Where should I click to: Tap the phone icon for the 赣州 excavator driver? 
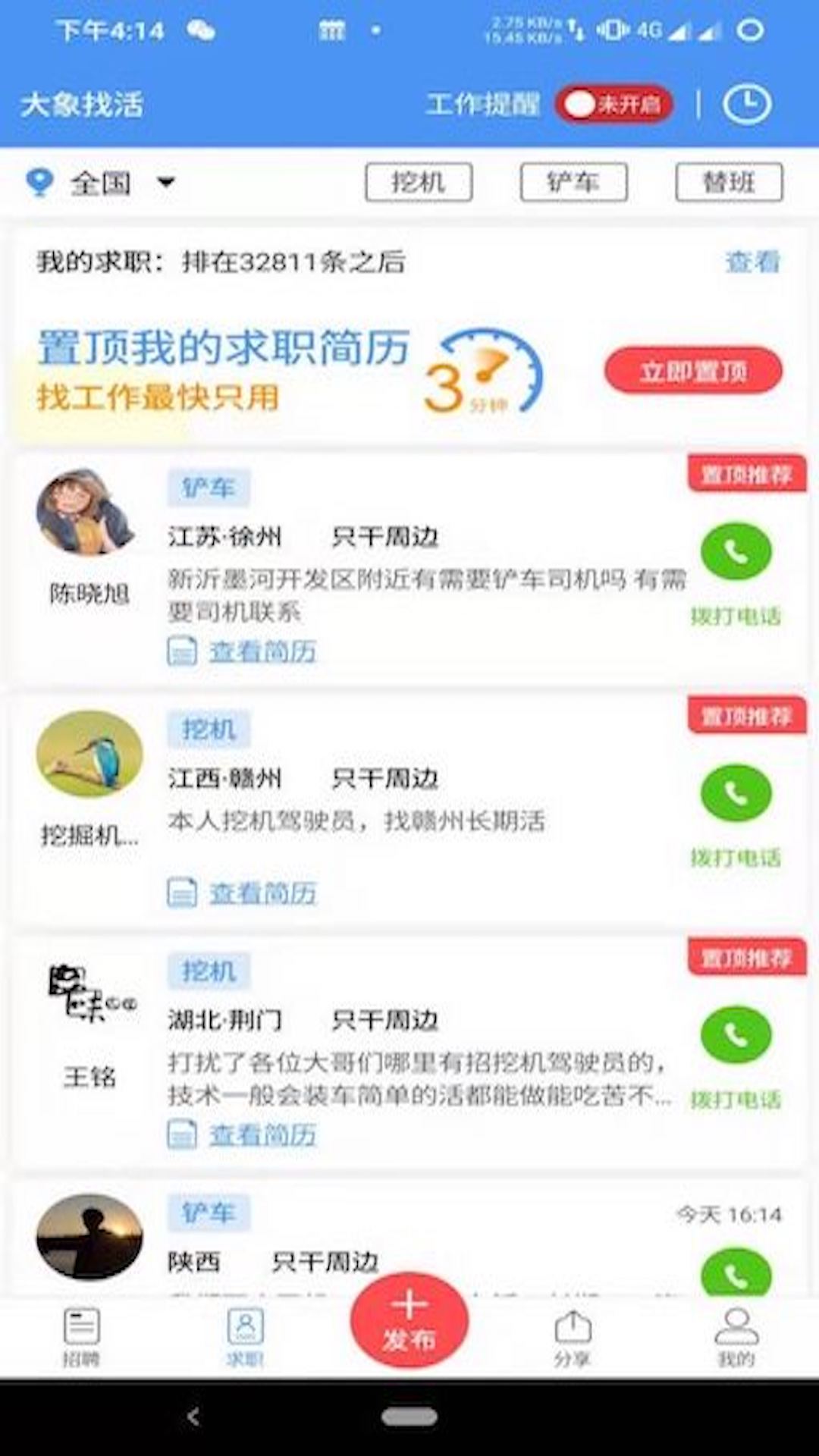pyautogui.click(x=735, y=794)
